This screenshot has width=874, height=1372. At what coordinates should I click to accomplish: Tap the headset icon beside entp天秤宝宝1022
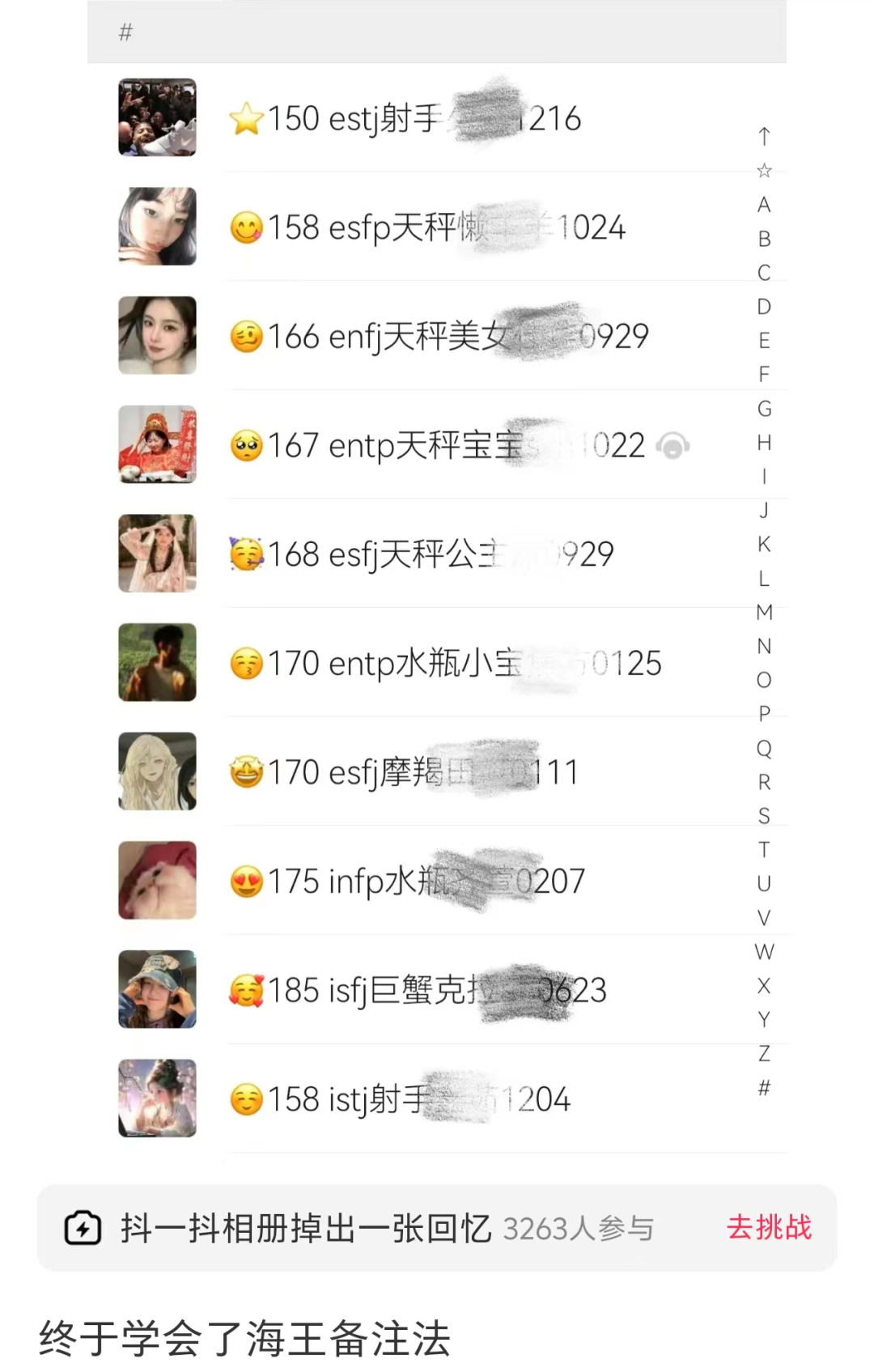[674, 446]
